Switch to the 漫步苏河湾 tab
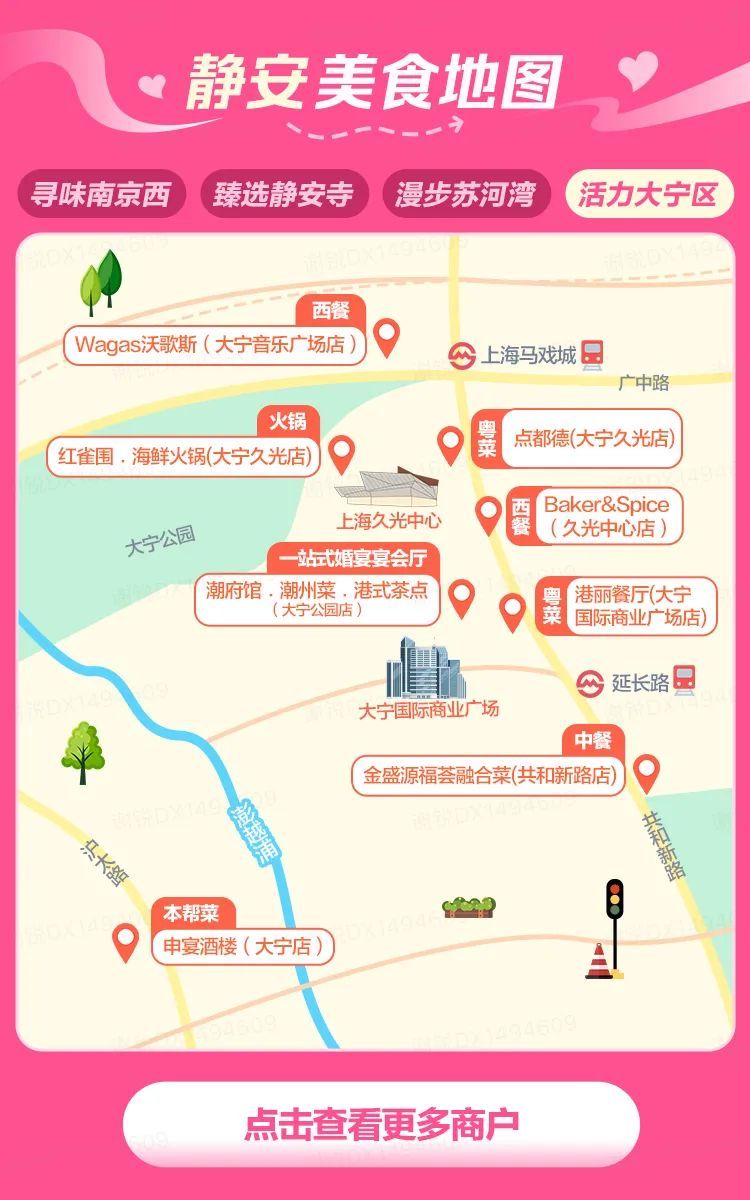The image size is (750, 1200). (x=465, y=194)
